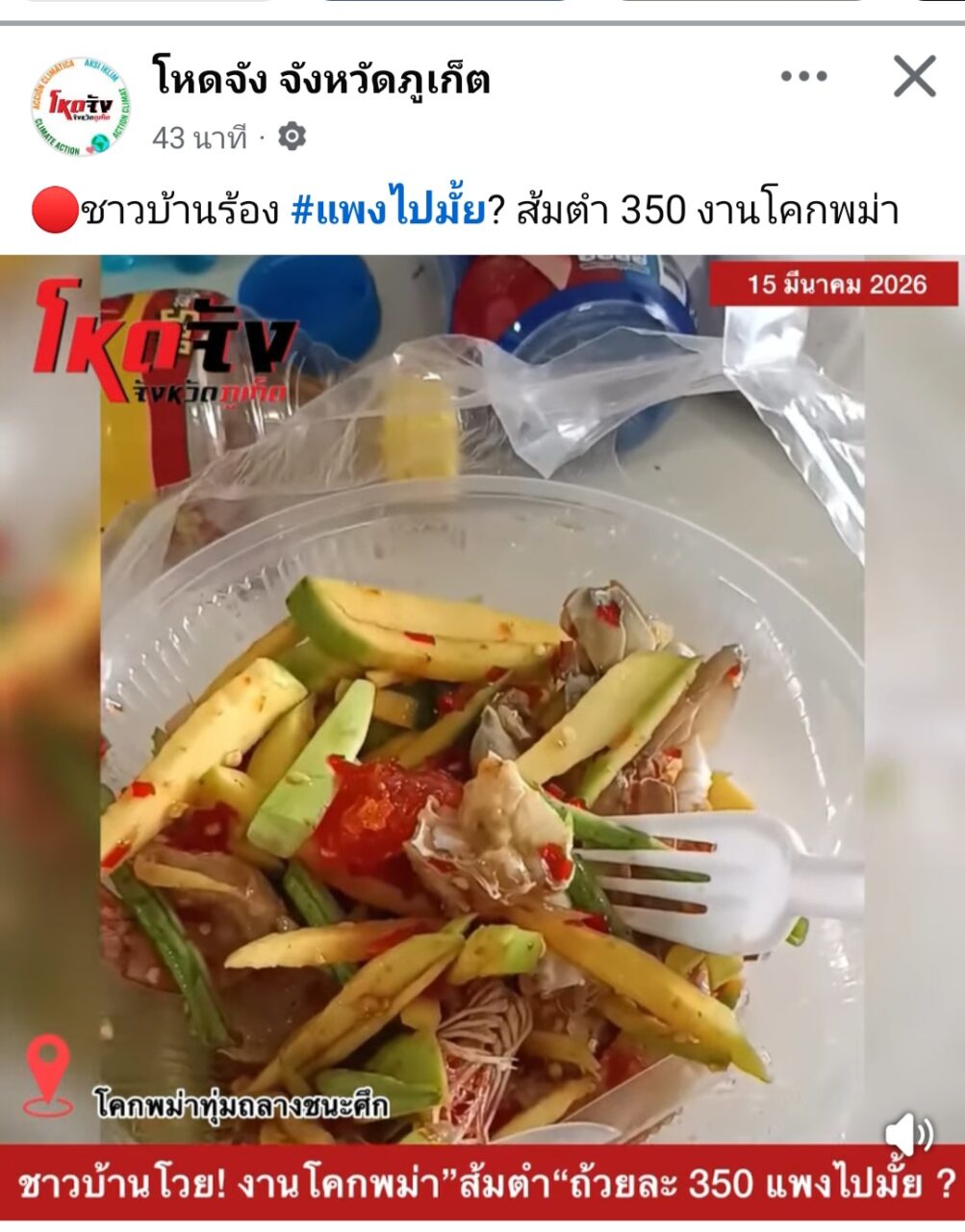The height and width of the screenshot is (1232, 965).
Task: Open the โหดจัง จังหวัดภูเก็ต page name
Action: pos(321,79)
